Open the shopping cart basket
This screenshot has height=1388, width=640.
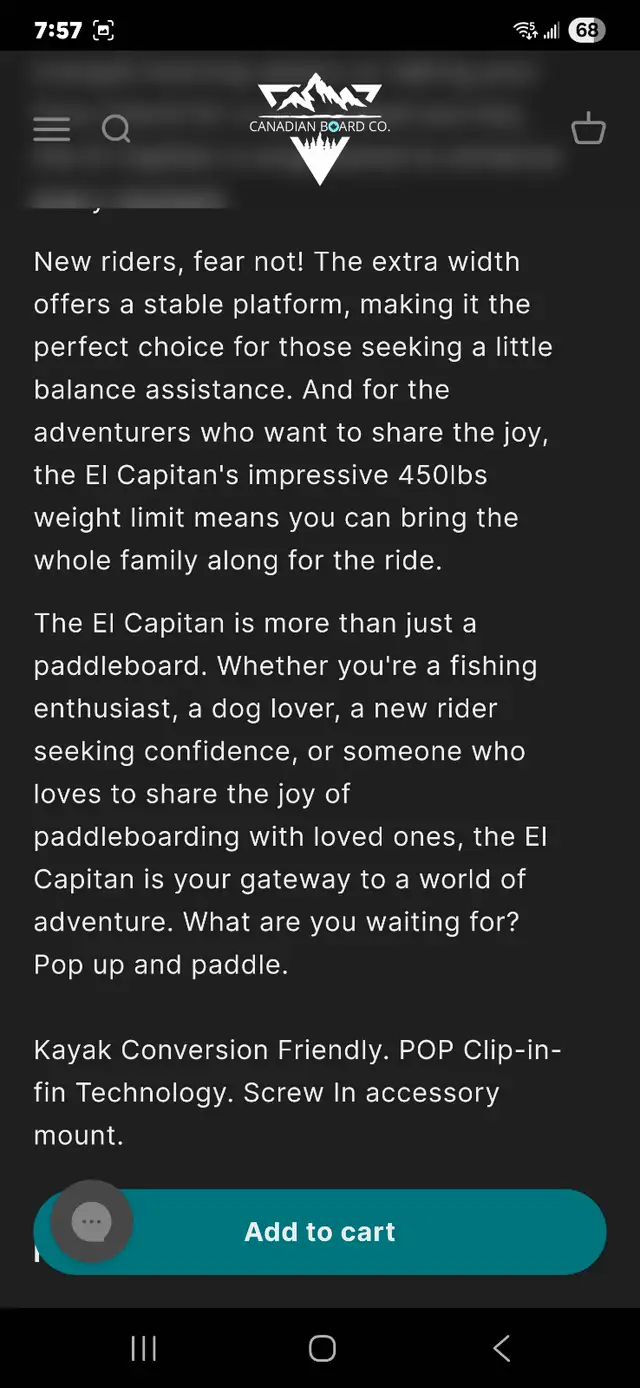point(588,128)
